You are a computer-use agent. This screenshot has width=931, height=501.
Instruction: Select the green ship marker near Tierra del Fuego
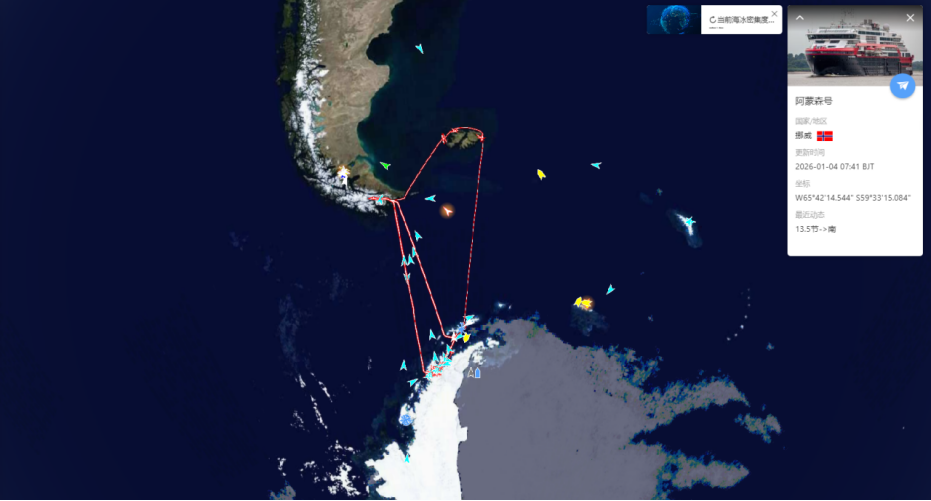click(x=385, y=166)
